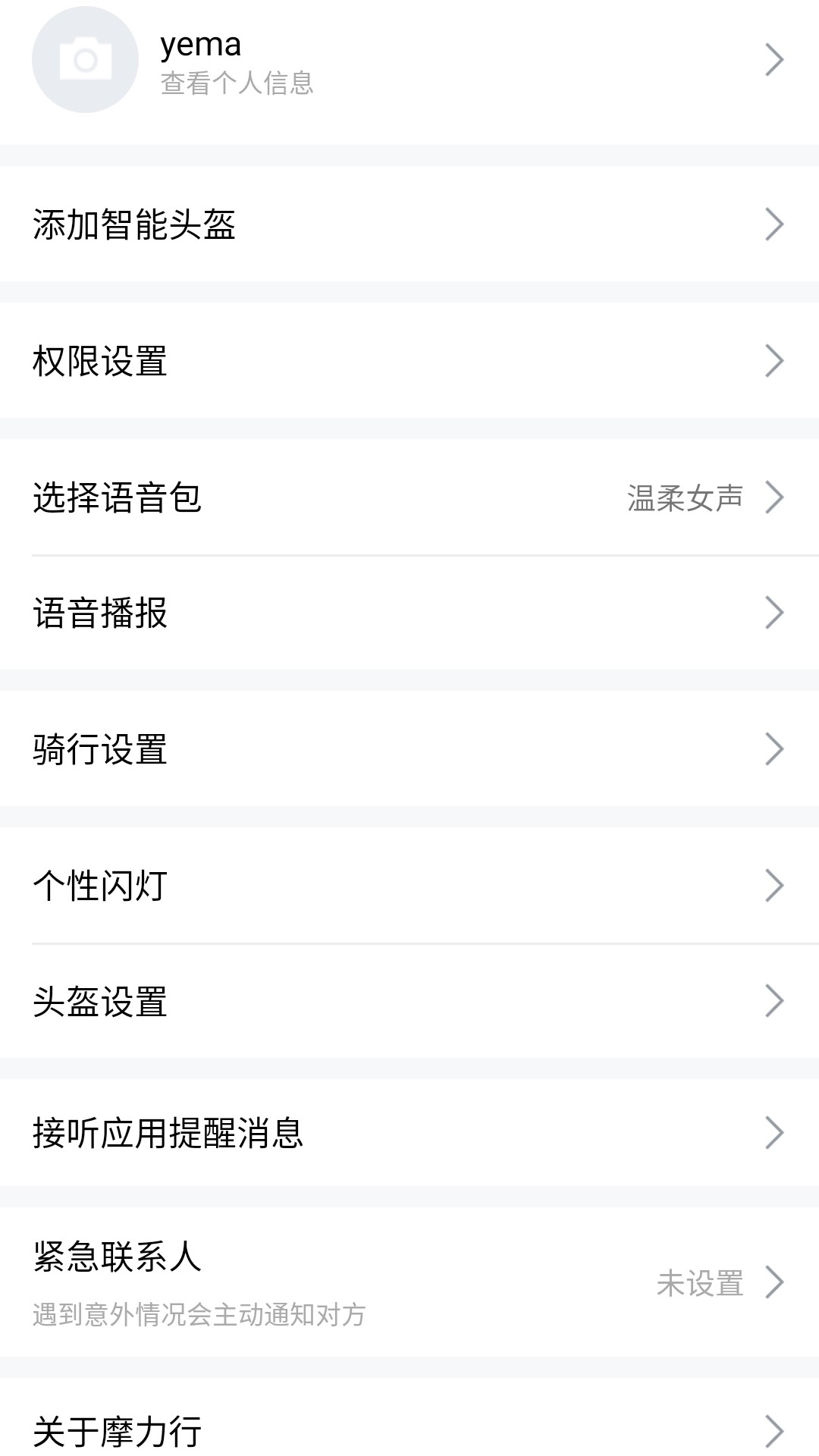819x1456 pixels.
Task: Tap the profile avatar placeholder
Action: (85, 60)
